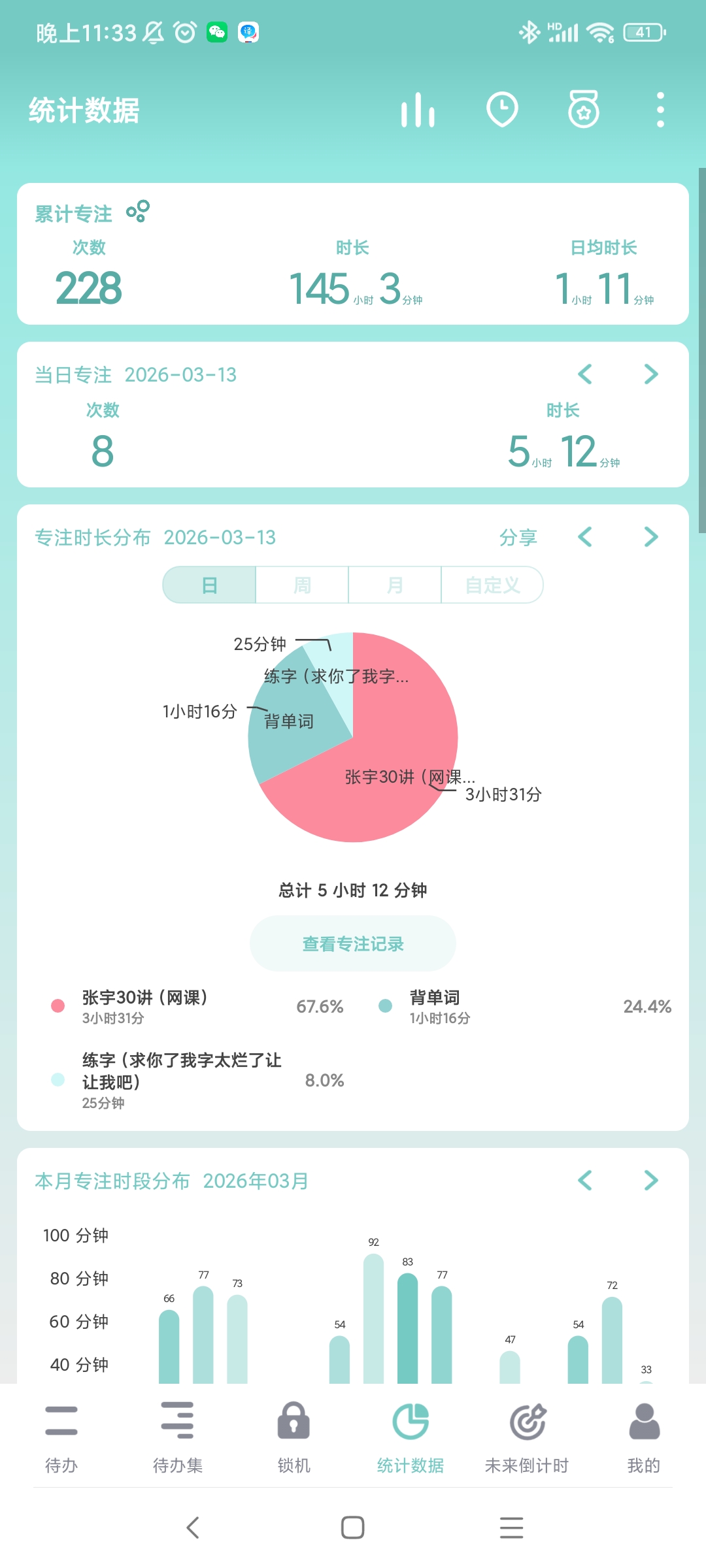Image resolution: width=706 pixels, height=1568 pixels.
Task: Choose the 自定义 range segment
Action: point(492,585)
